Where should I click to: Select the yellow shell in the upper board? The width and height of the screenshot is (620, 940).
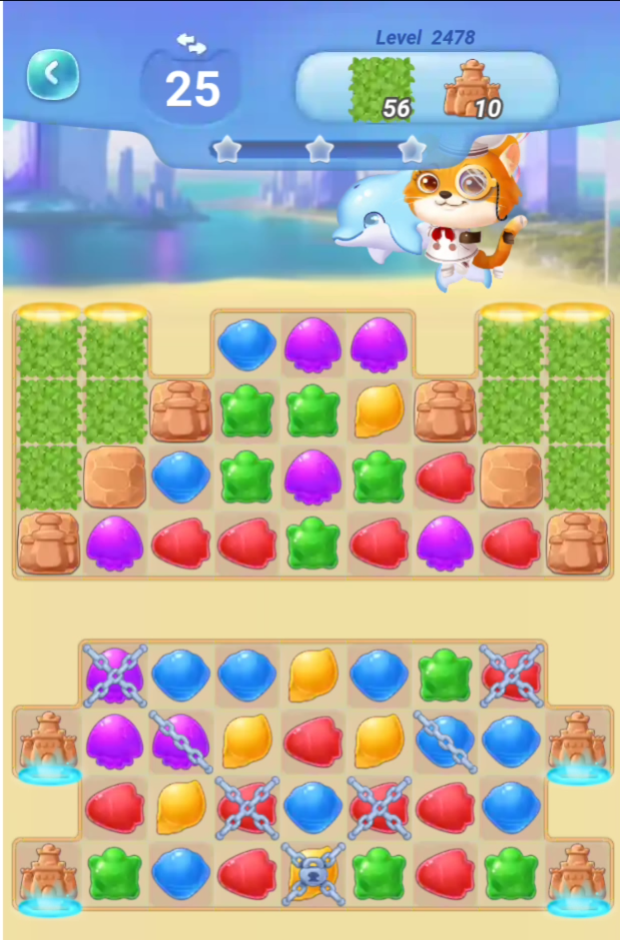pos(378,410)
